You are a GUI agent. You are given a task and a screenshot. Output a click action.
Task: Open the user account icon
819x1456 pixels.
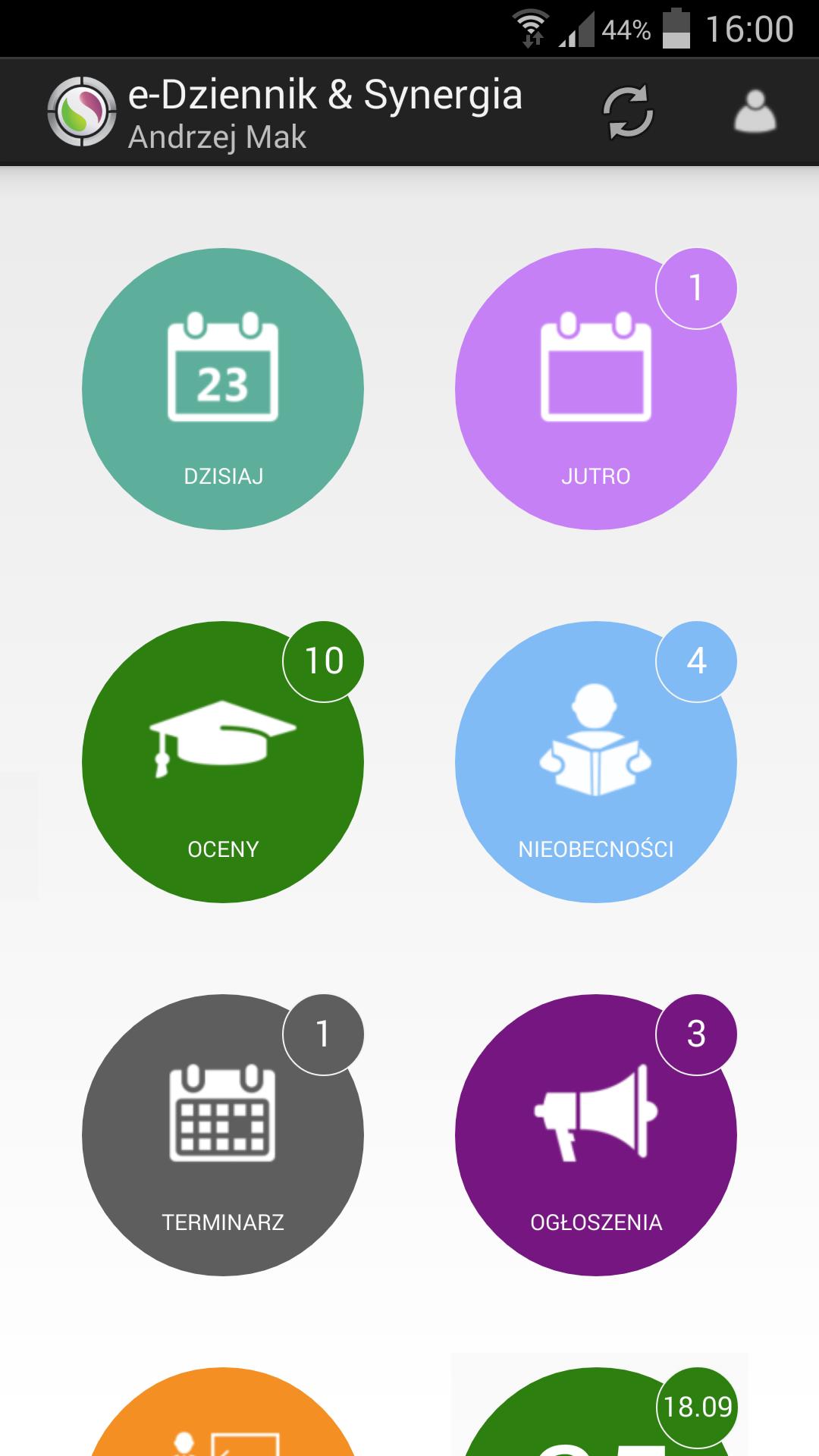(755, 113)
